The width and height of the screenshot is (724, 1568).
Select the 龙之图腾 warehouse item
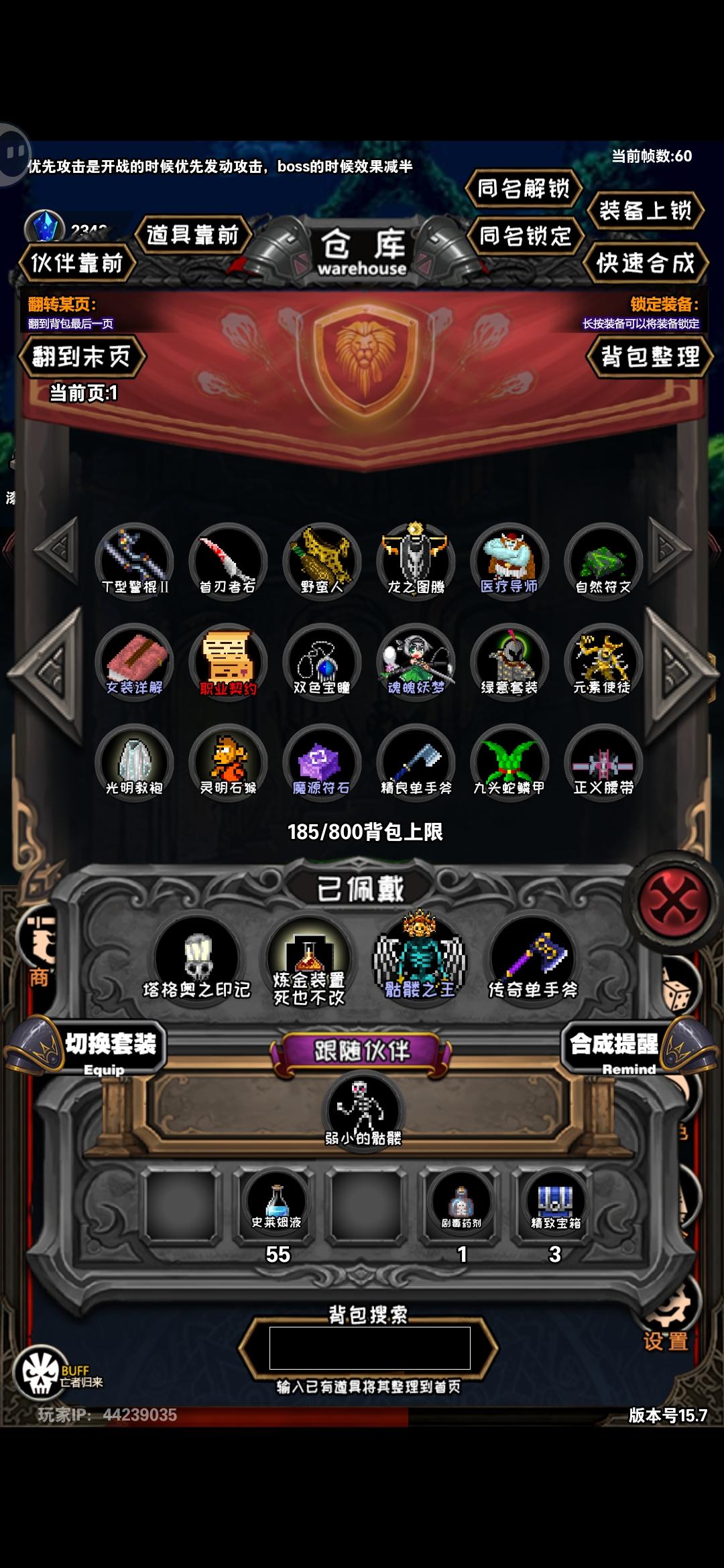click(416, 563)
